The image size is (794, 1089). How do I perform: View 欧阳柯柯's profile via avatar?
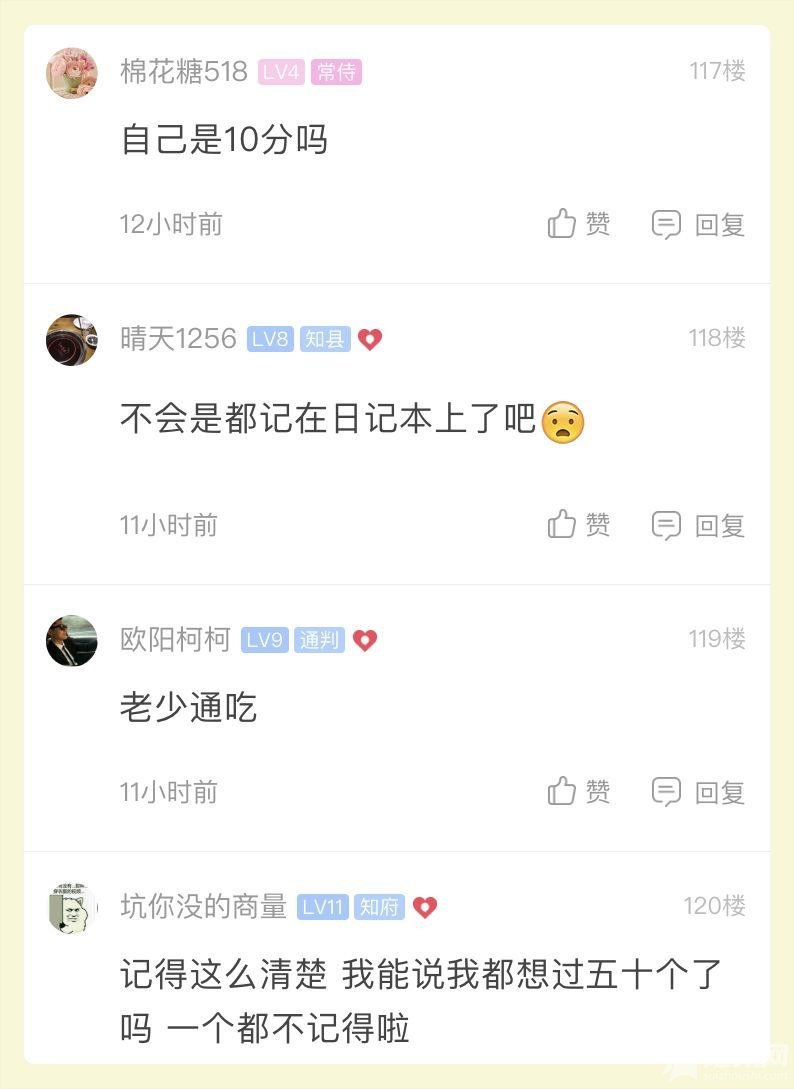[x=72, y=641]
